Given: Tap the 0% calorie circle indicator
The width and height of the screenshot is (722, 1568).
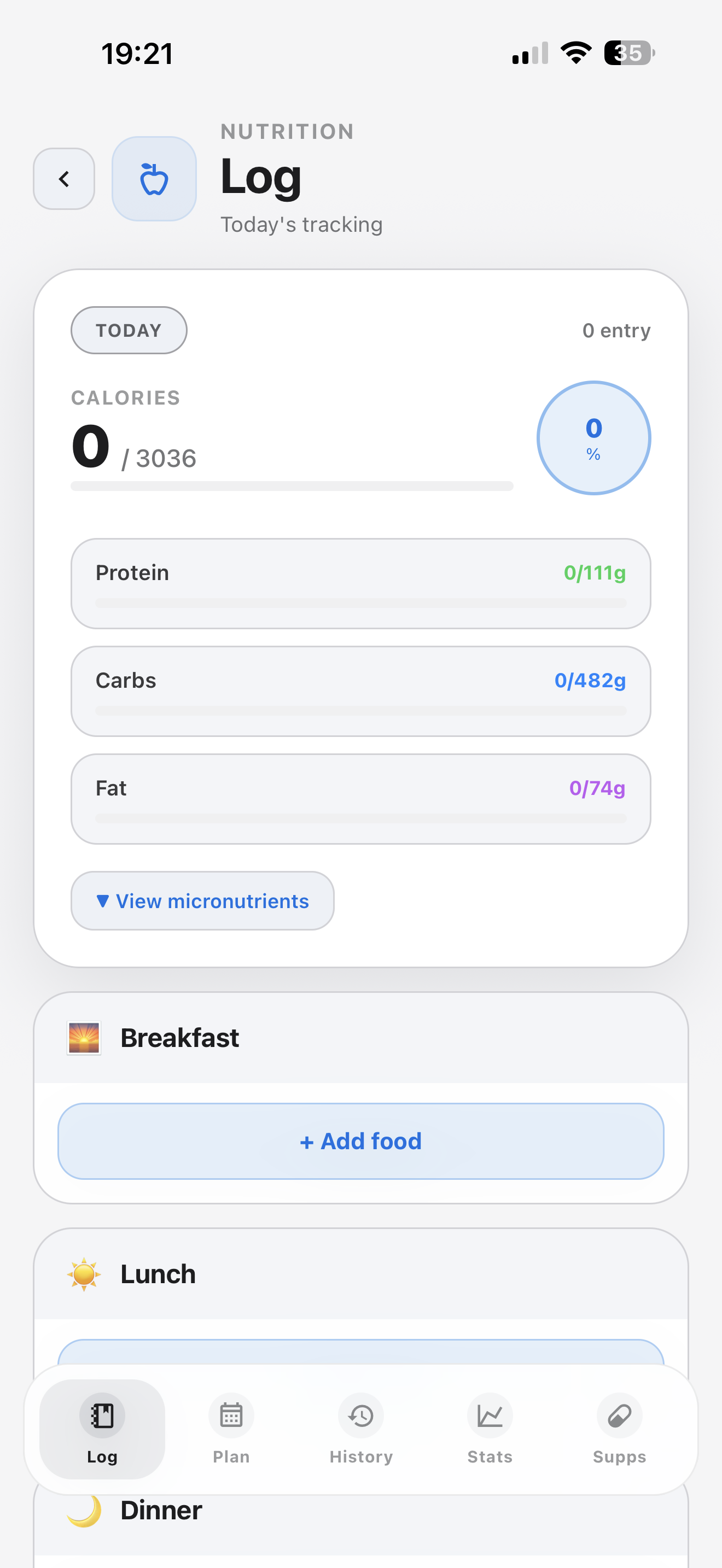Looking at the screenshot, I should pos(593,438).
